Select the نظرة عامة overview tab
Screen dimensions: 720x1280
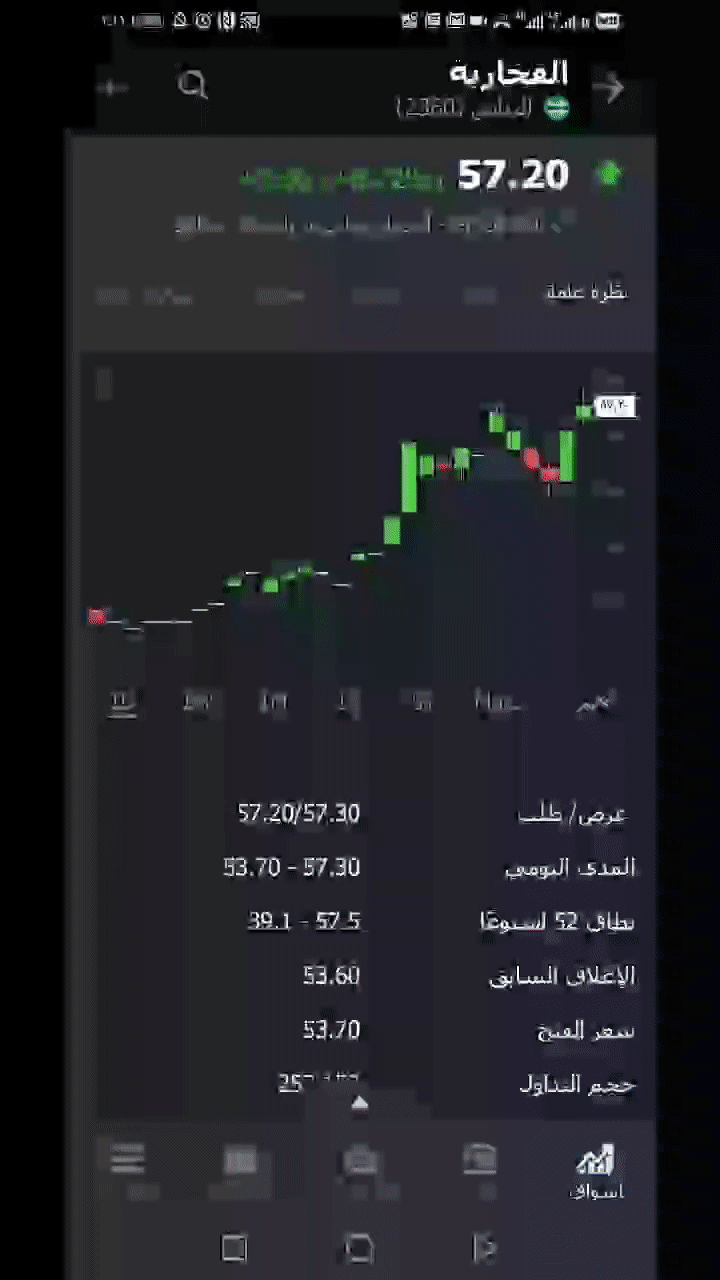[586, 293]
